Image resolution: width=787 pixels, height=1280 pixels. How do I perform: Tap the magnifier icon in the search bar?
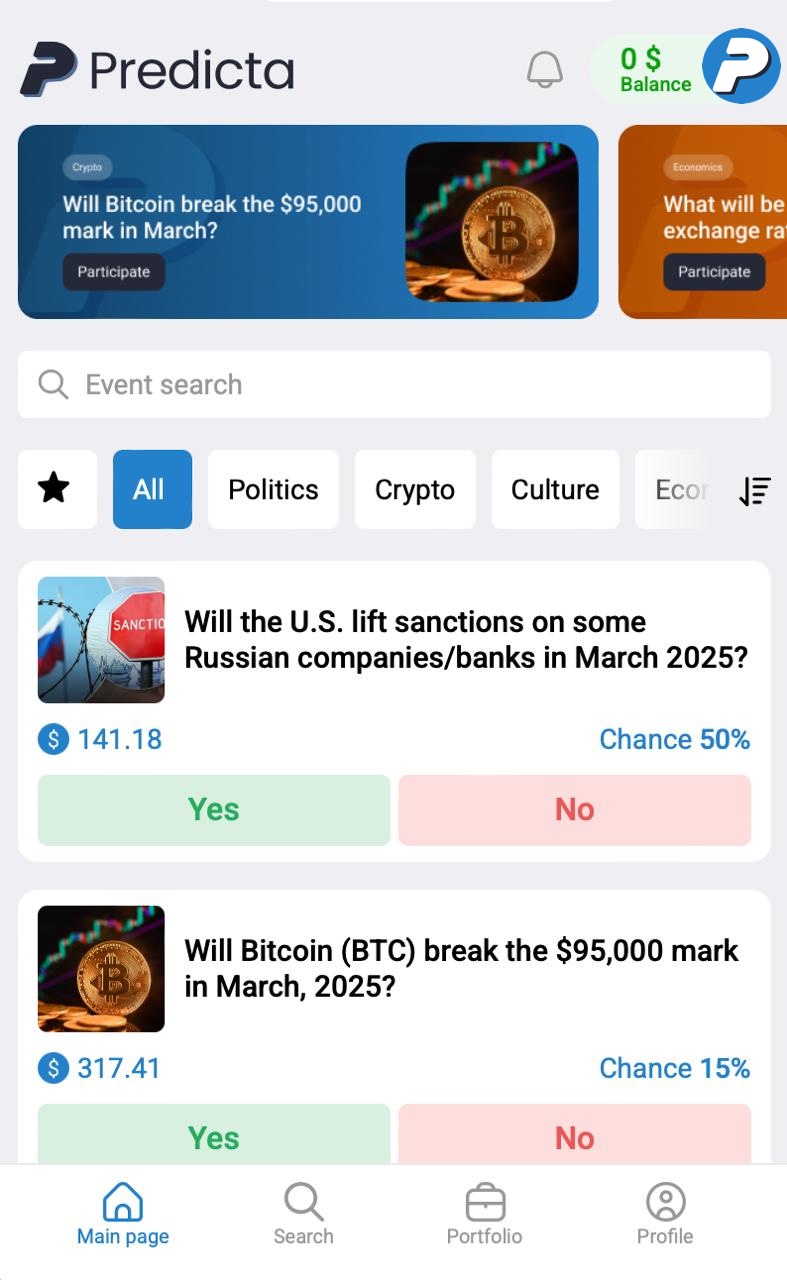[51, 384]
